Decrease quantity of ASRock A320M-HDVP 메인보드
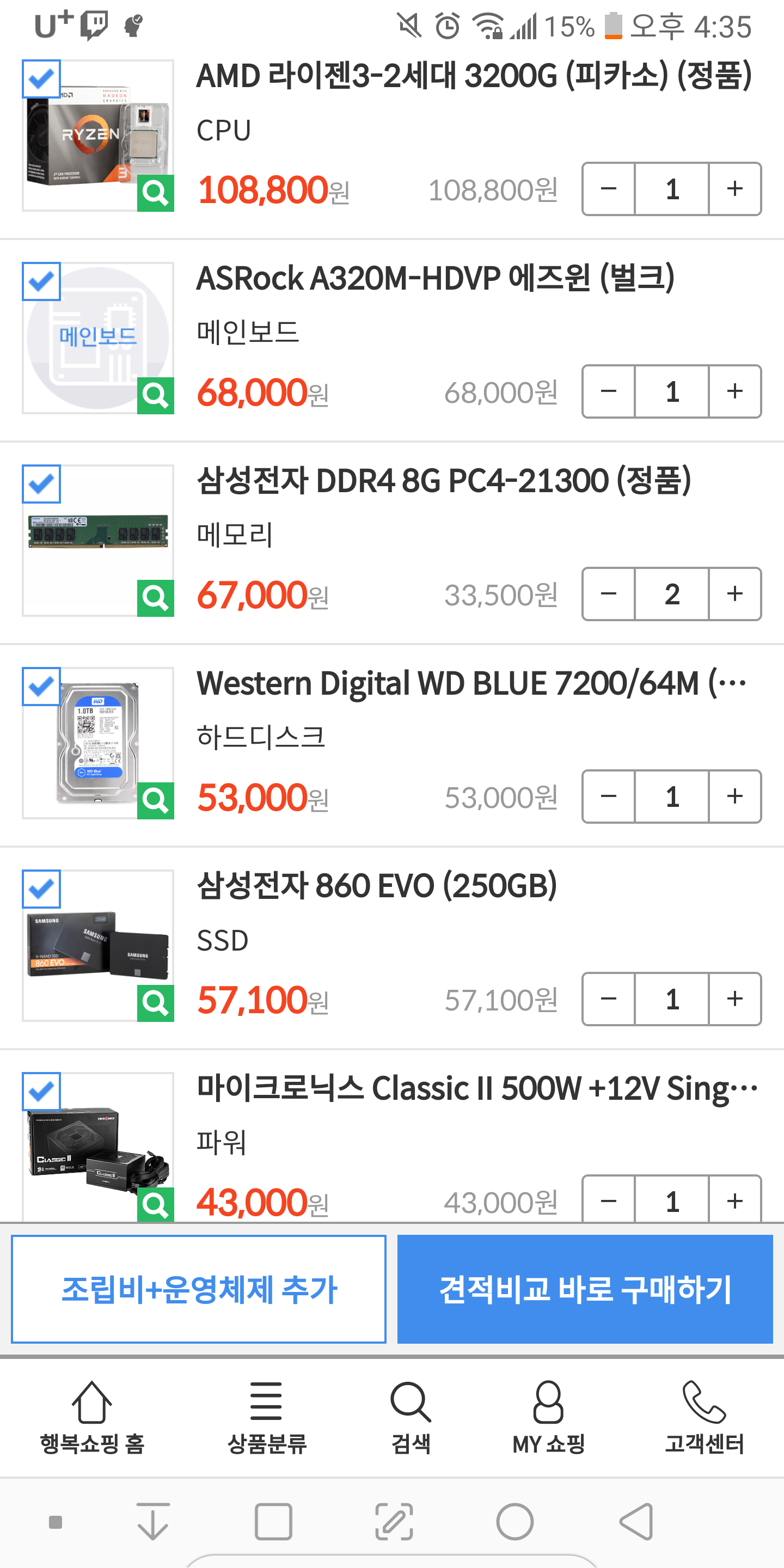The width and height of the screenshot is (784, 1568). tap(608, 391)
